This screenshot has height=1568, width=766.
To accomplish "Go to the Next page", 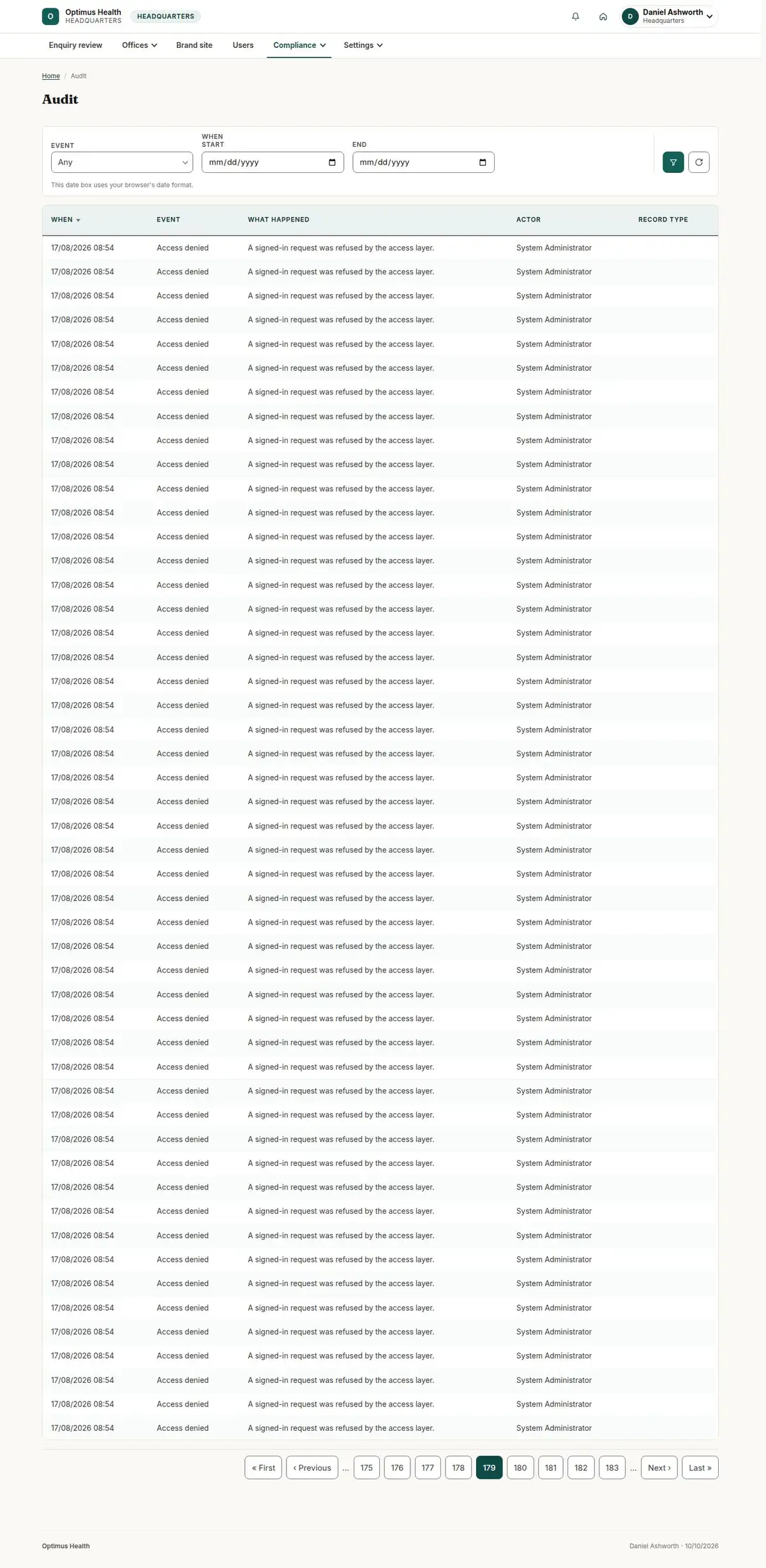I will pyautogui.click(x=659, y=1468).
